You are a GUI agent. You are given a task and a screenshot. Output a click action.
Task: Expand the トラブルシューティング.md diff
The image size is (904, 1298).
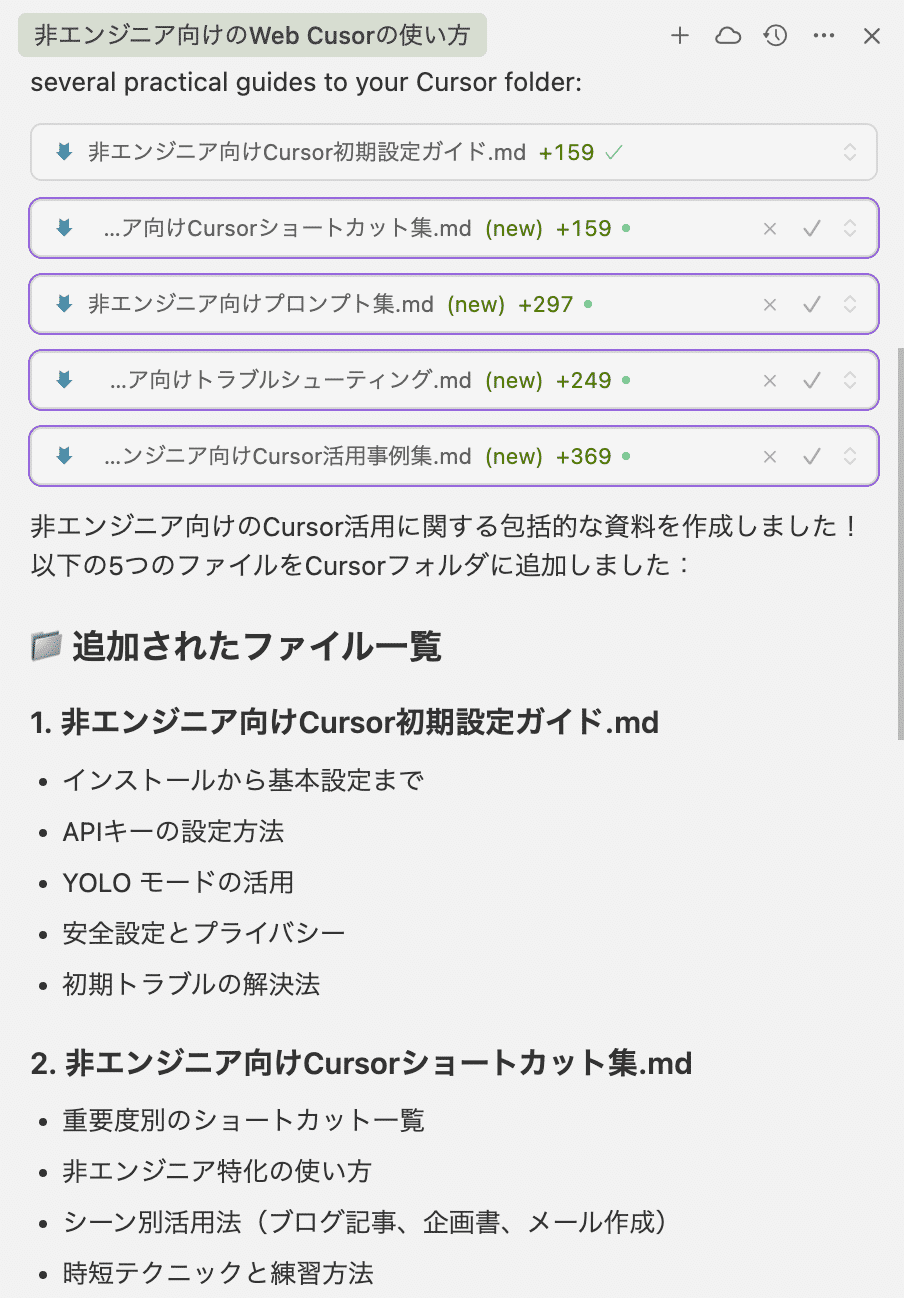[850, 381]
